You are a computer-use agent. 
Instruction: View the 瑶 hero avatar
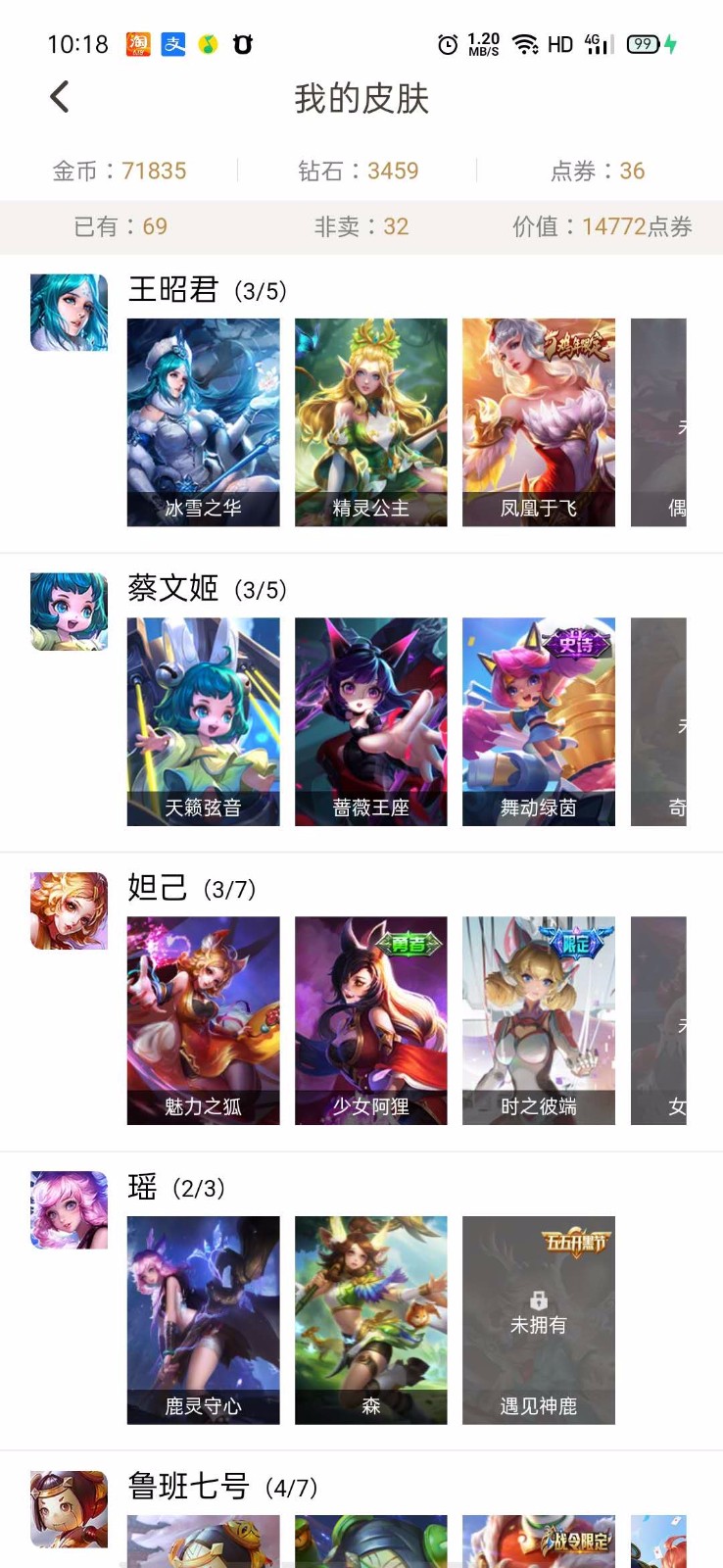click(x=69, y=1209)
